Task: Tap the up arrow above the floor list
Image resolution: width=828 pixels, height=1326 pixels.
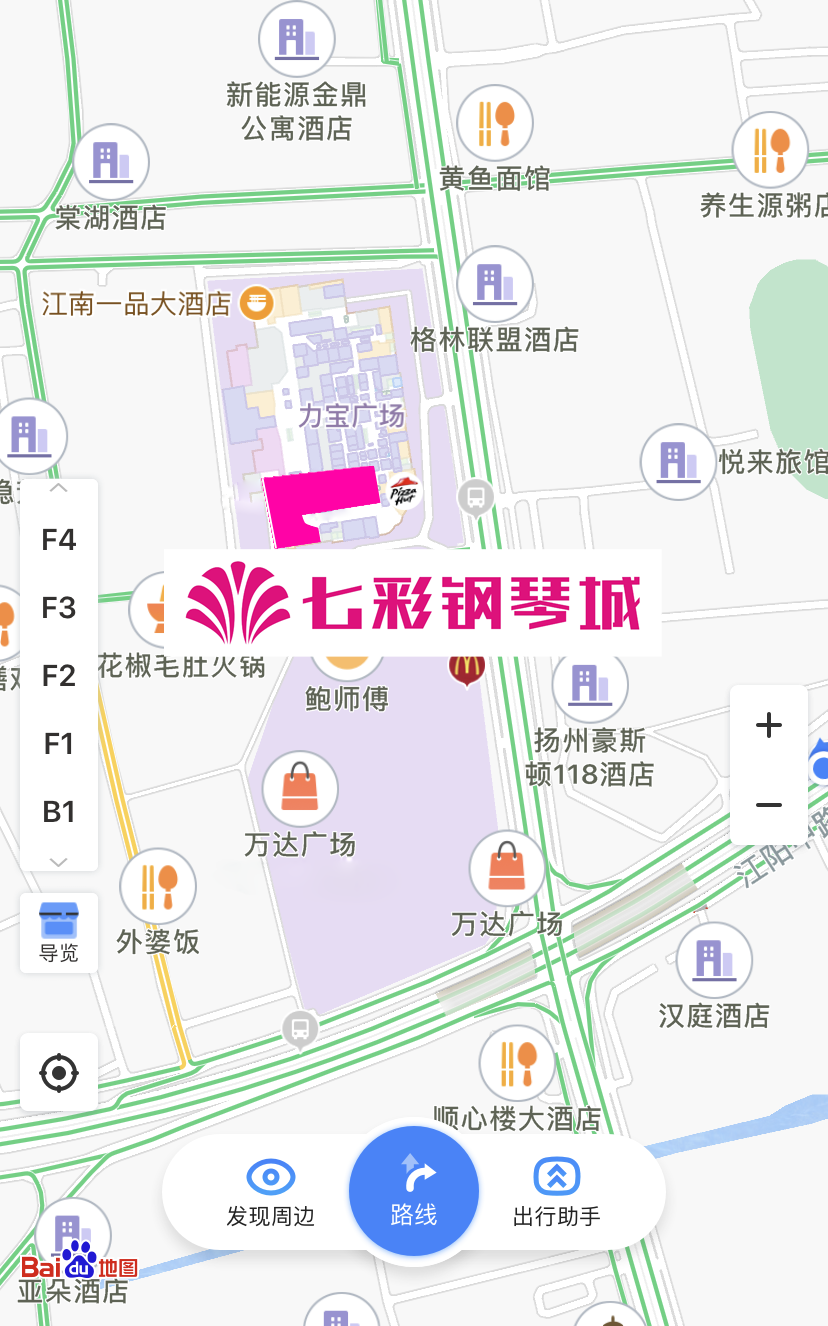Action: click(x=59, y=489)
